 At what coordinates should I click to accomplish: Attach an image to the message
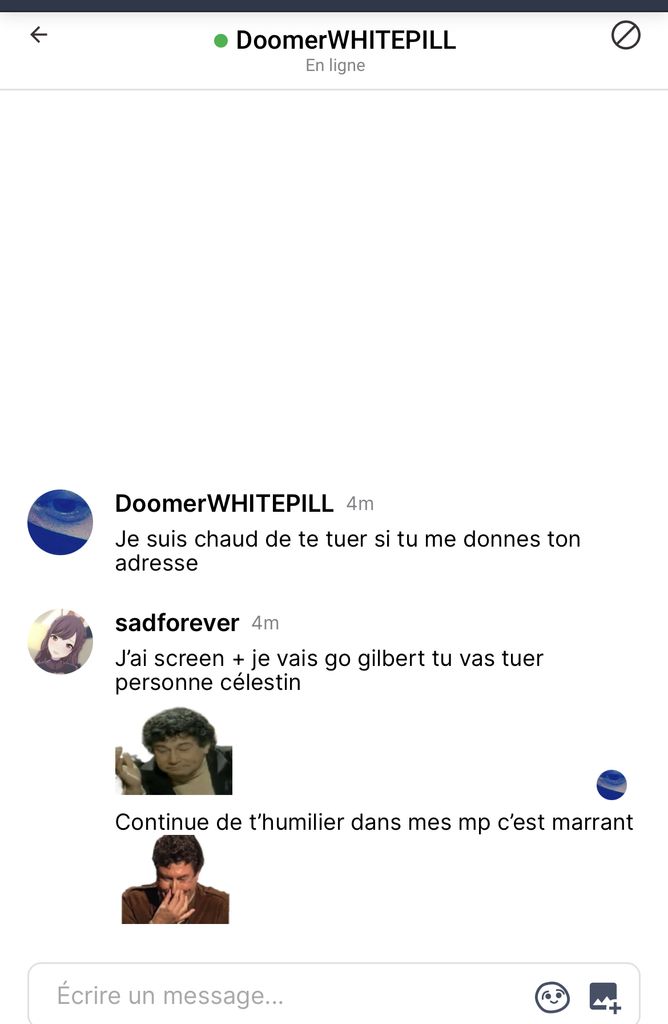click(604, 996)
